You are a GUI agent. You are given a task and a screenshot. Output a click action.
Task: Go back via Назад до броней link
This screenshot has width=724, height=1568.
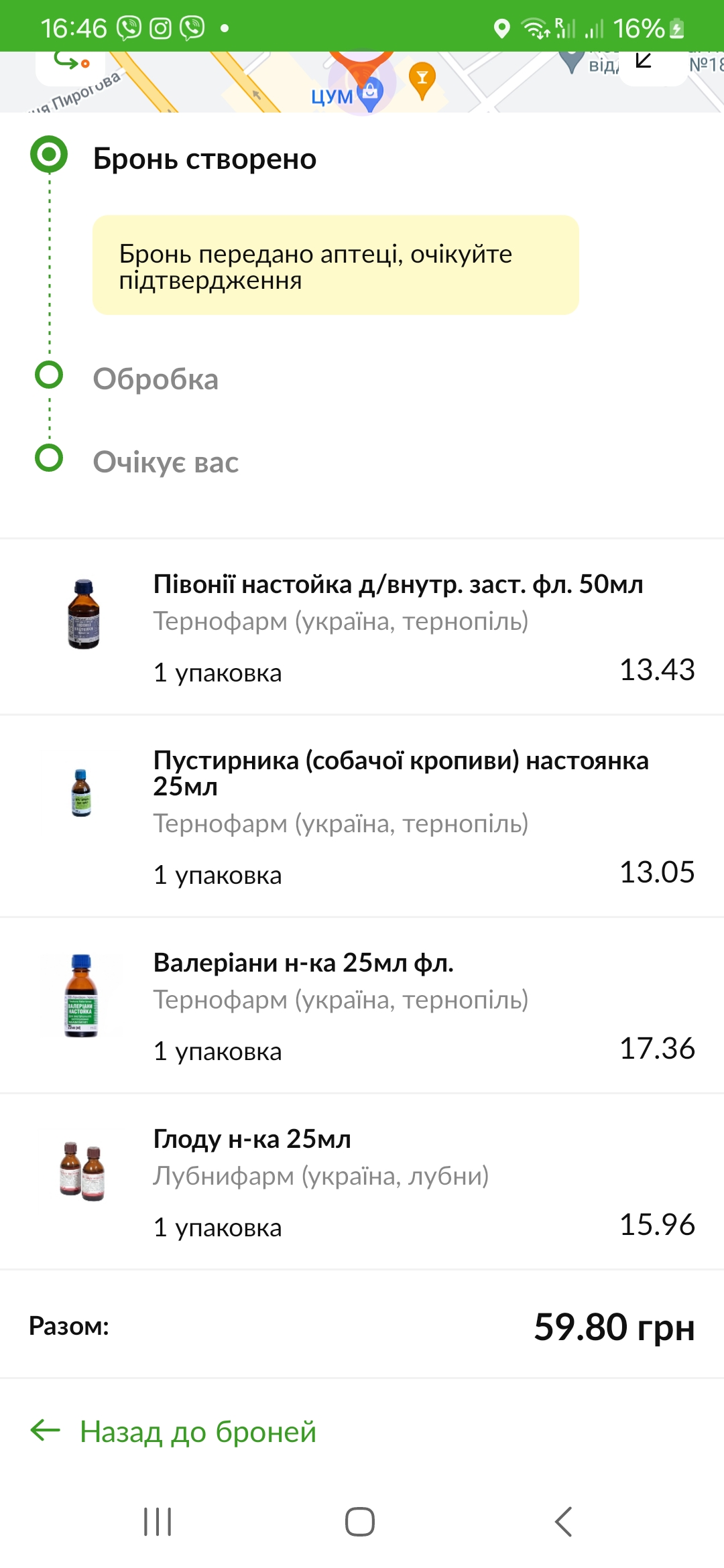point(173,1431)
